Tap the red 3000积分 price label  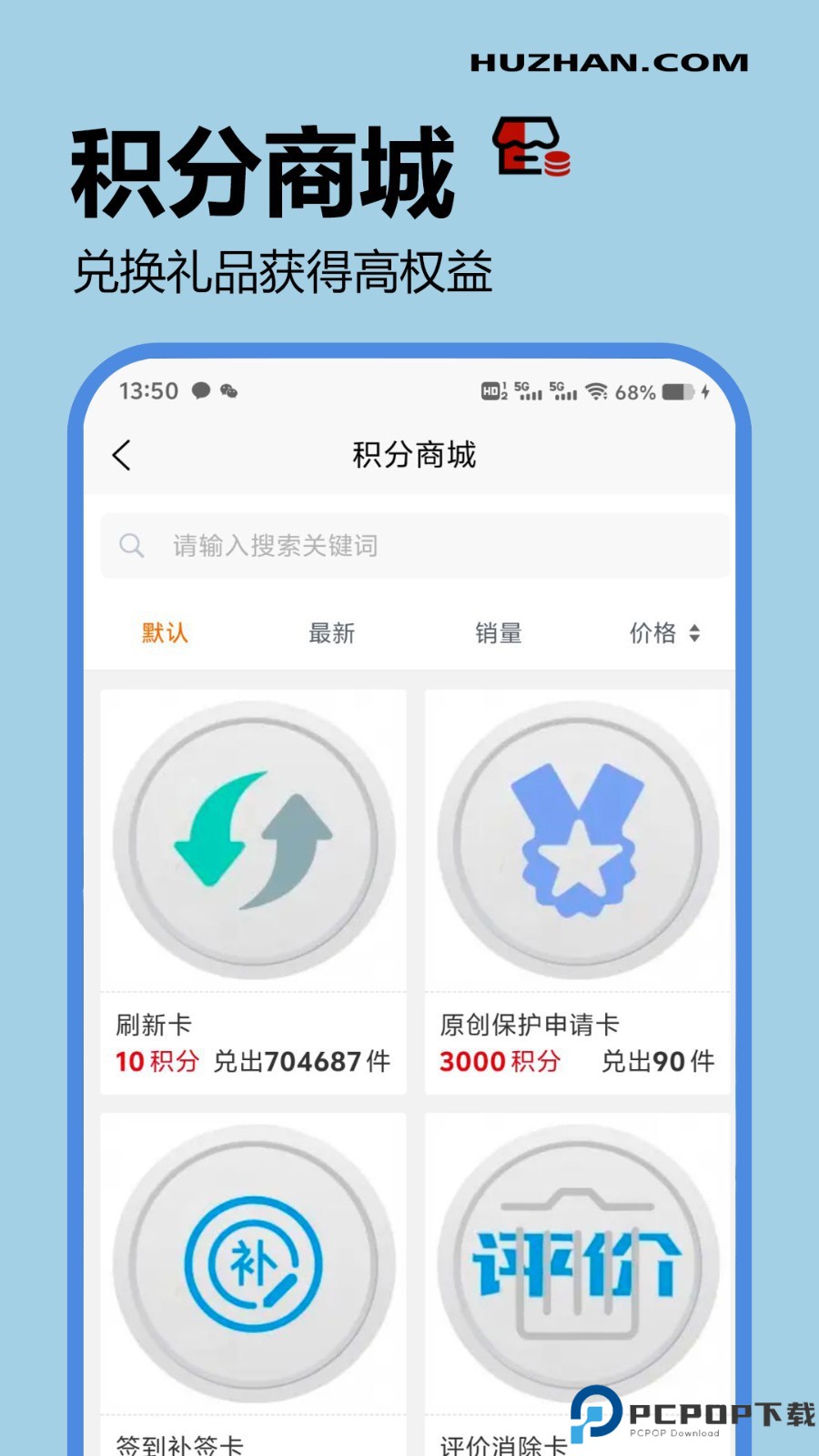[499, 1061]
